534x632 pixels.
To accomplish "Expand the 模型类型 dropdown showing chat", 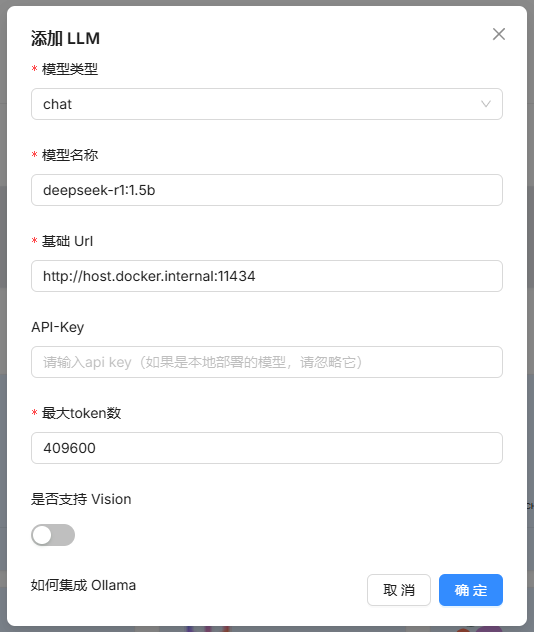I will tap(267, 104).
